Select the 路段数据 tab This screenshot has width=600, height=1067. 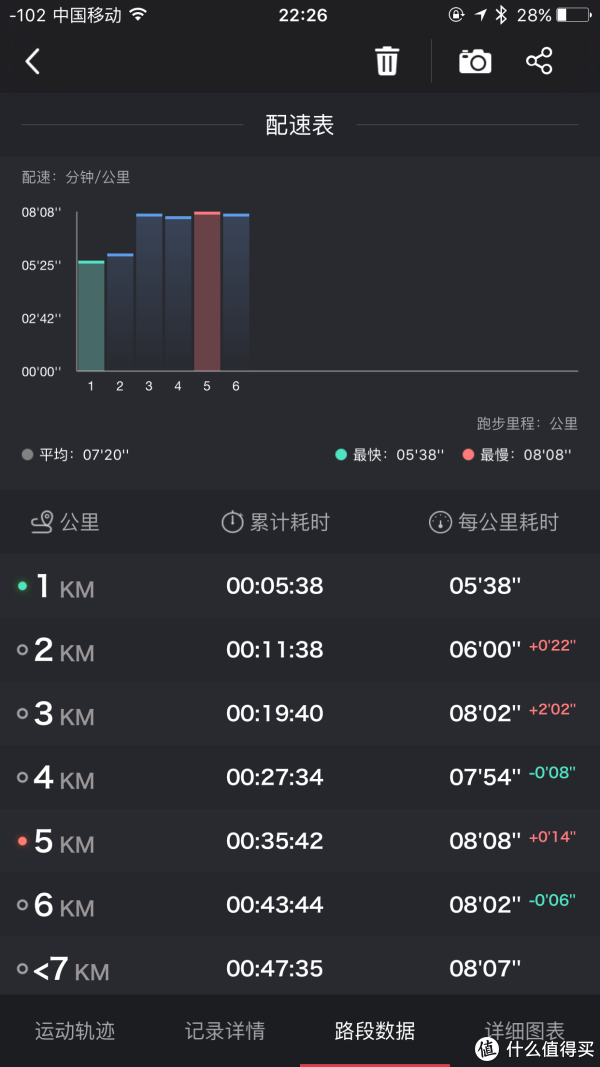pyautogui.click(x=375, y=1030)
